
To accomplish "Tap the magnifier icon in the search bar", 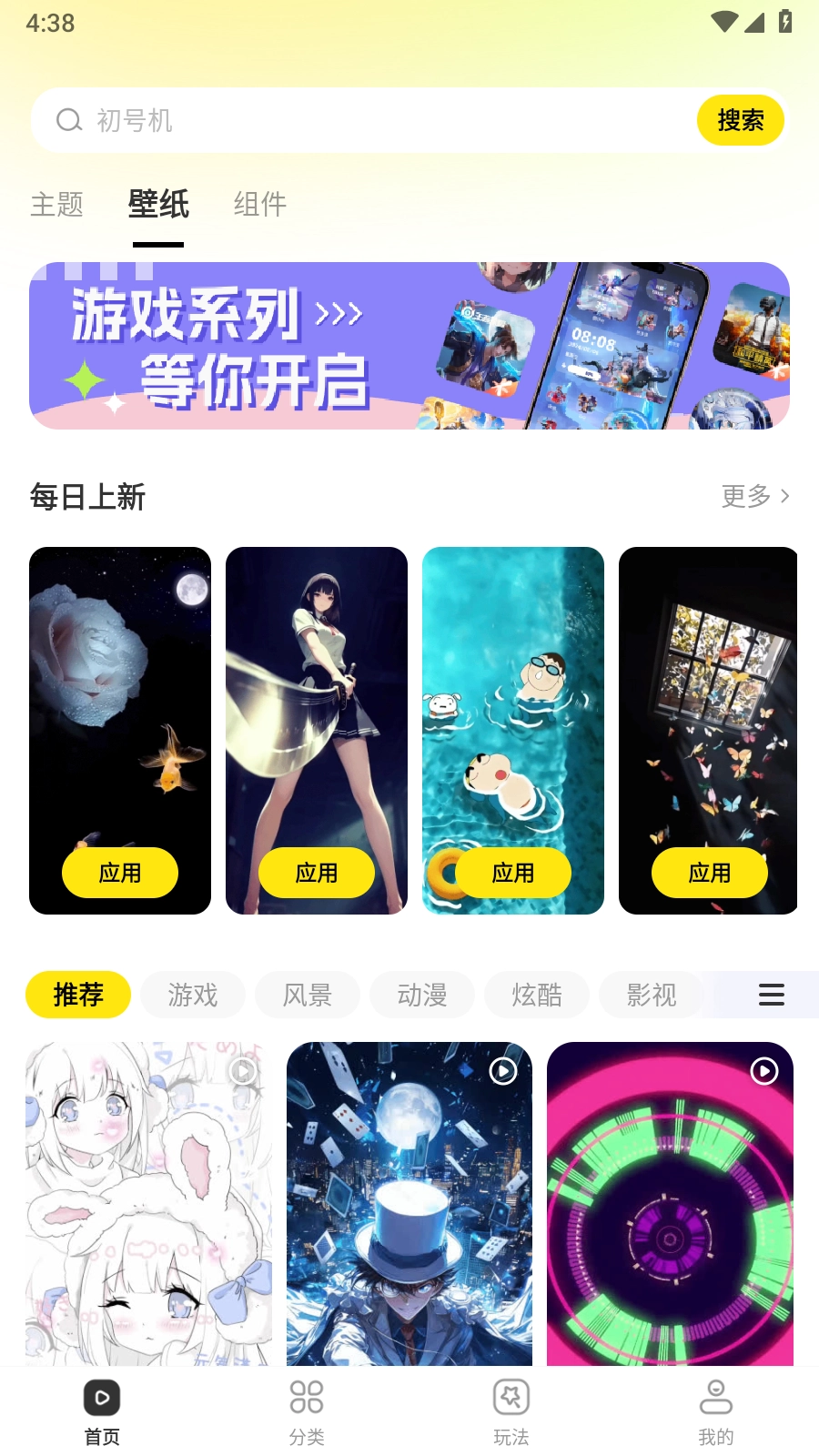I will pyautogui.click(x=70, y=119).
